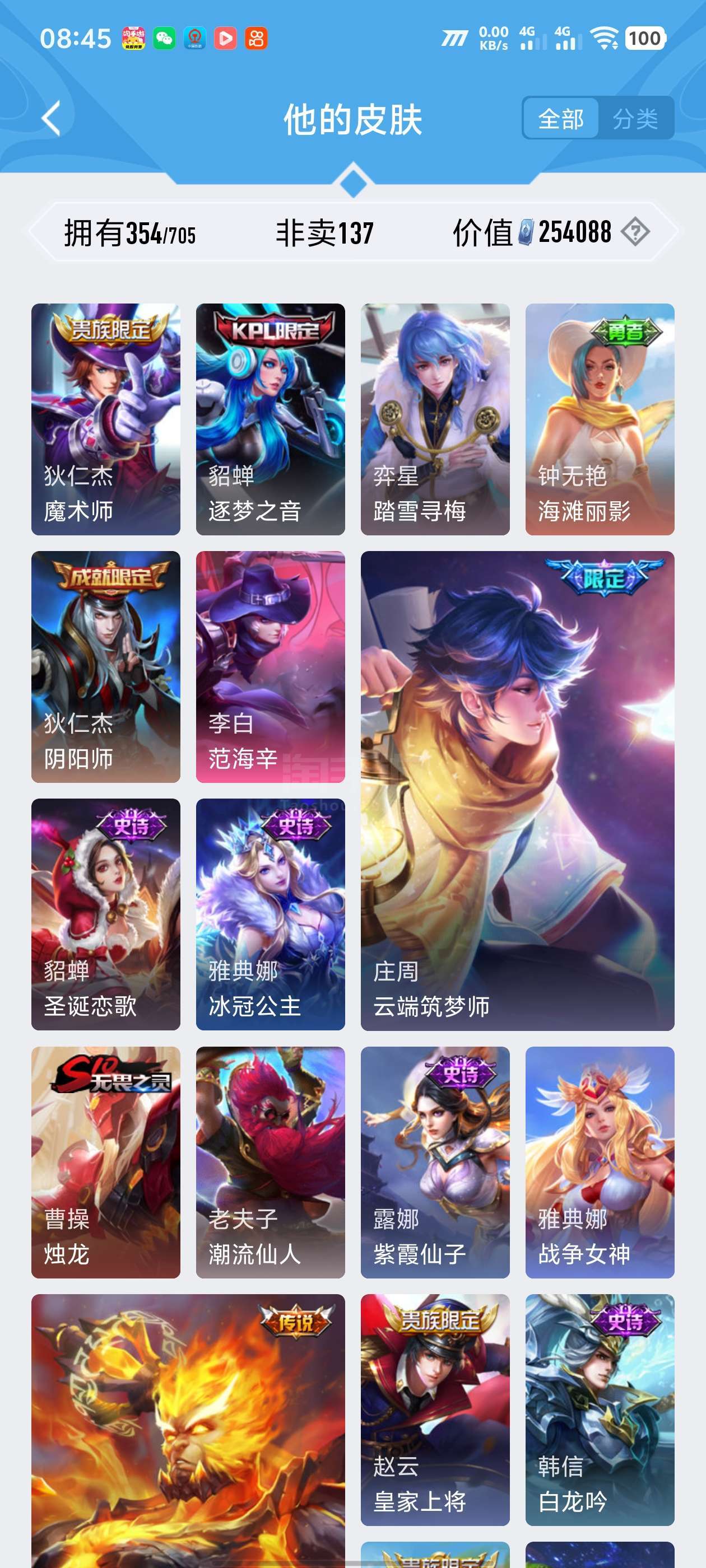View 雅典娜 战争女神 skin
Viewport: 706px width, 1568px height.
click(600, 1162)
